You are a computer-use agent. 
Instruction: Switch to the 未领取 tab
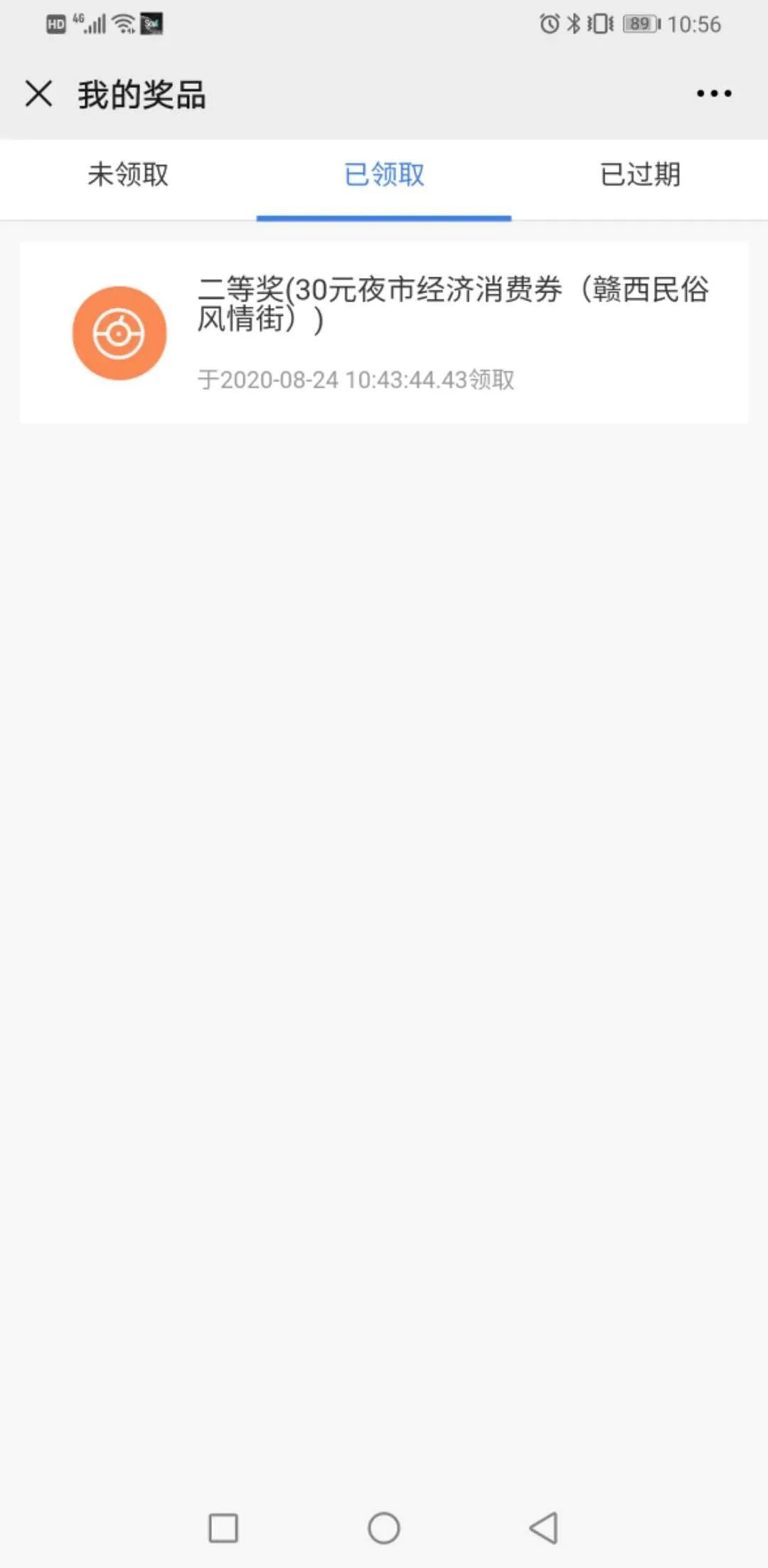pyautogui.click(x=128, y=175)
